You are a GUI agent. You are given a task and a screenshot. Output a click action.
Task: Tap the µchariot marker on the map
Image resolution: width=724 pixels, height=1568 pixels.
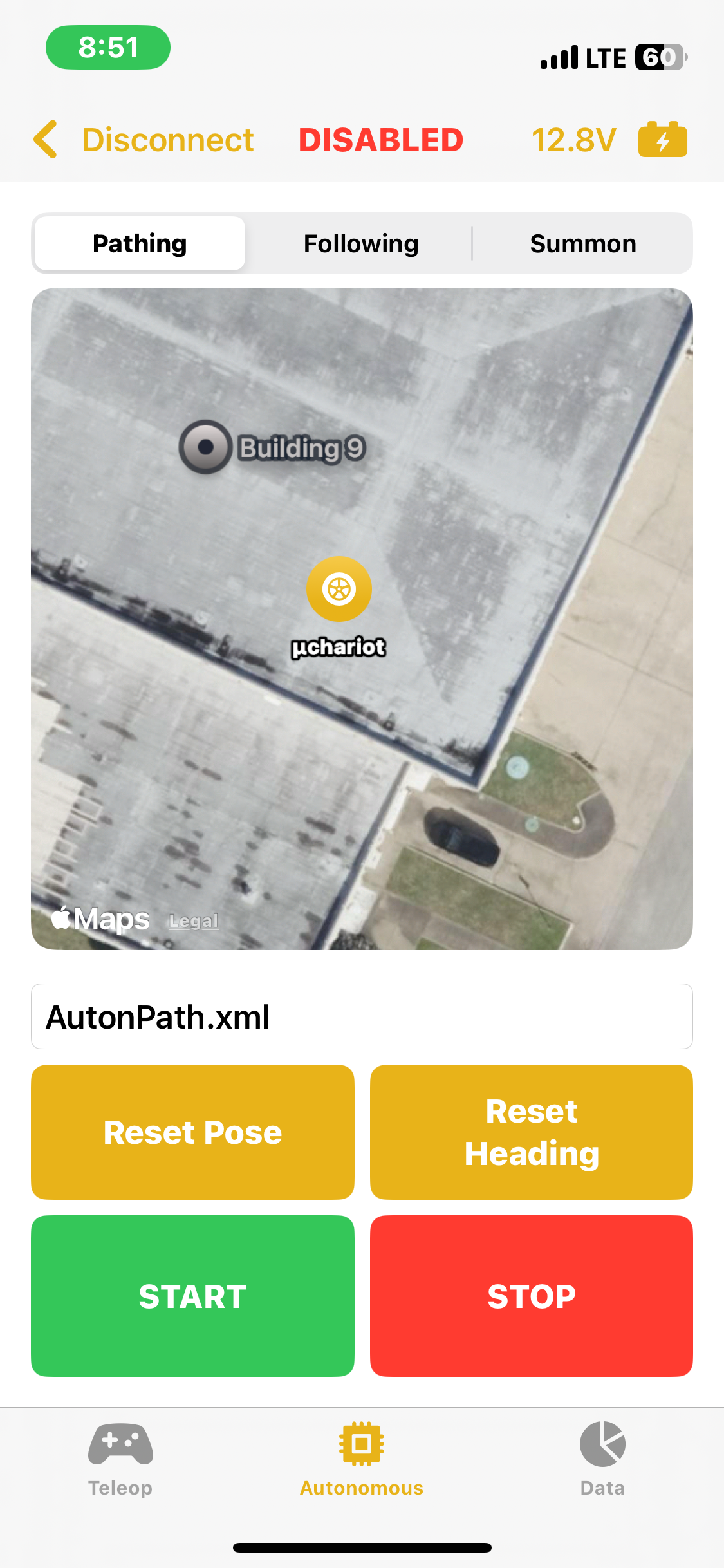coord(339,589)
